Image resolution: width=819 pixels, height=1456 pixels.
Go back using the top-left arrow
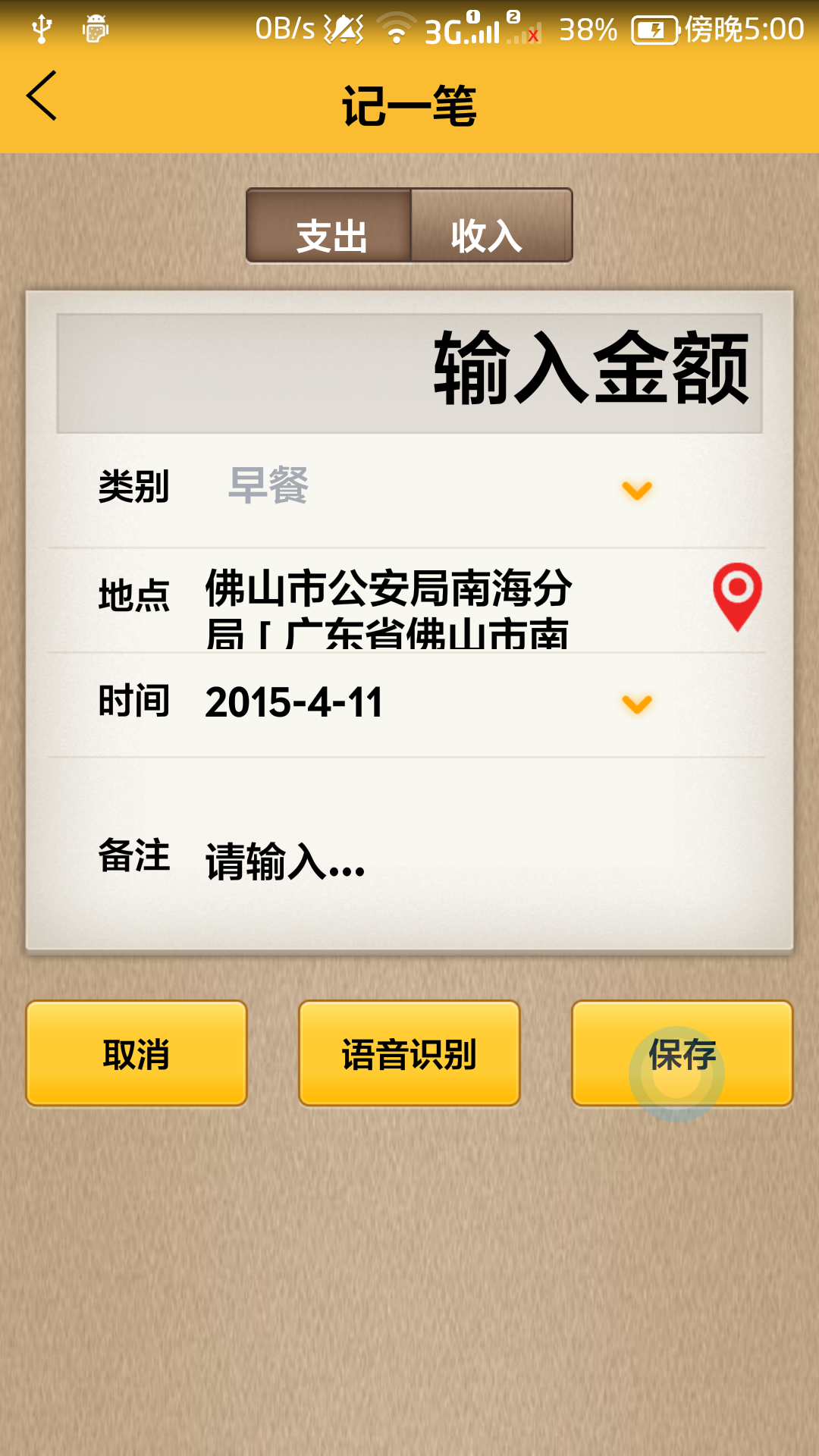(42, 96)
